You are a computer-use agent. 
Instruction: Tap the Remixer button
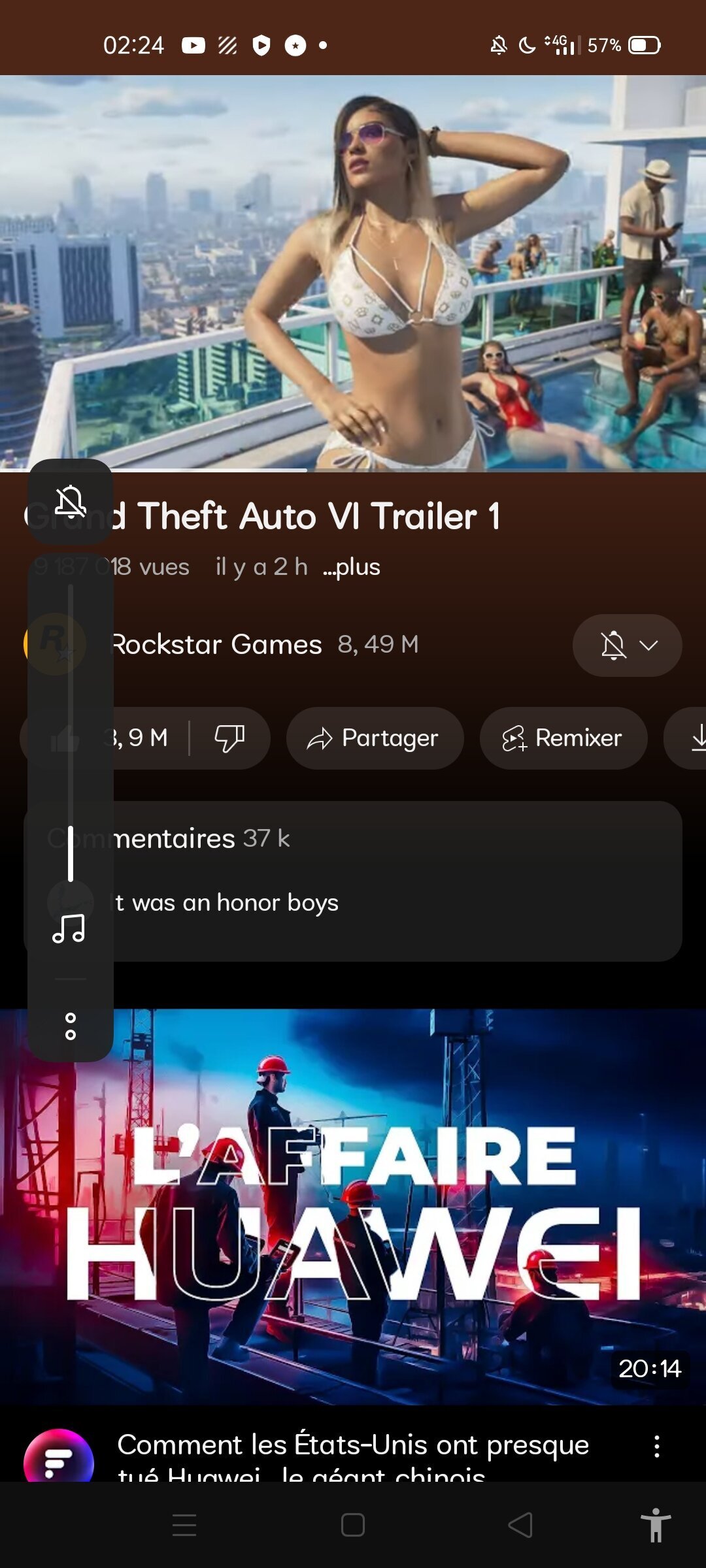563,738
